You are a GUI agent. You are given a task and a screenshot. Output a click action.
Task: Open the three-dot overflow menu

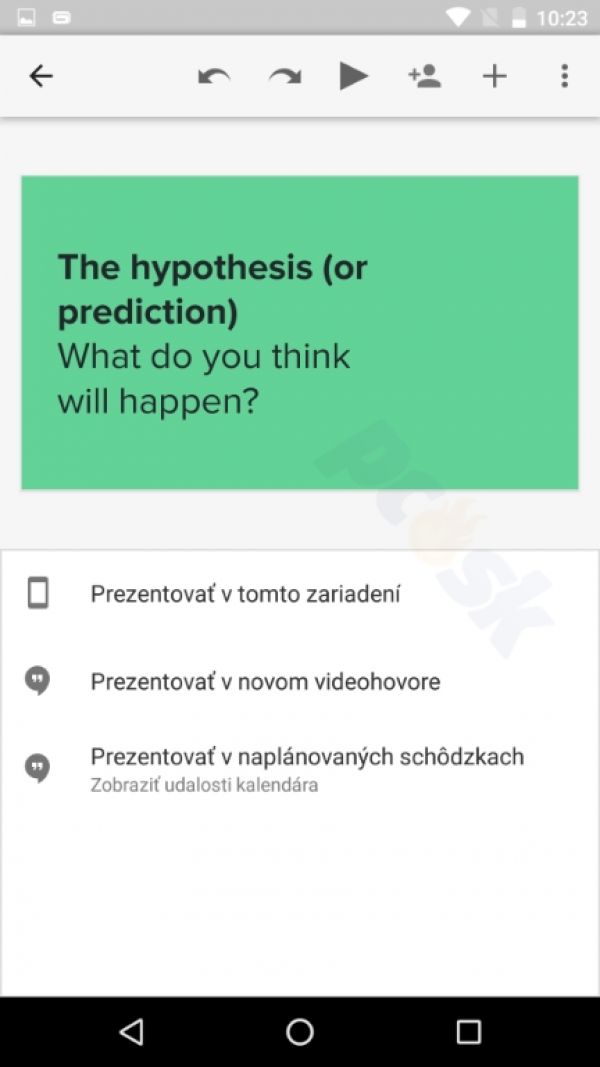pyautogui.click(x=564, y=76)
